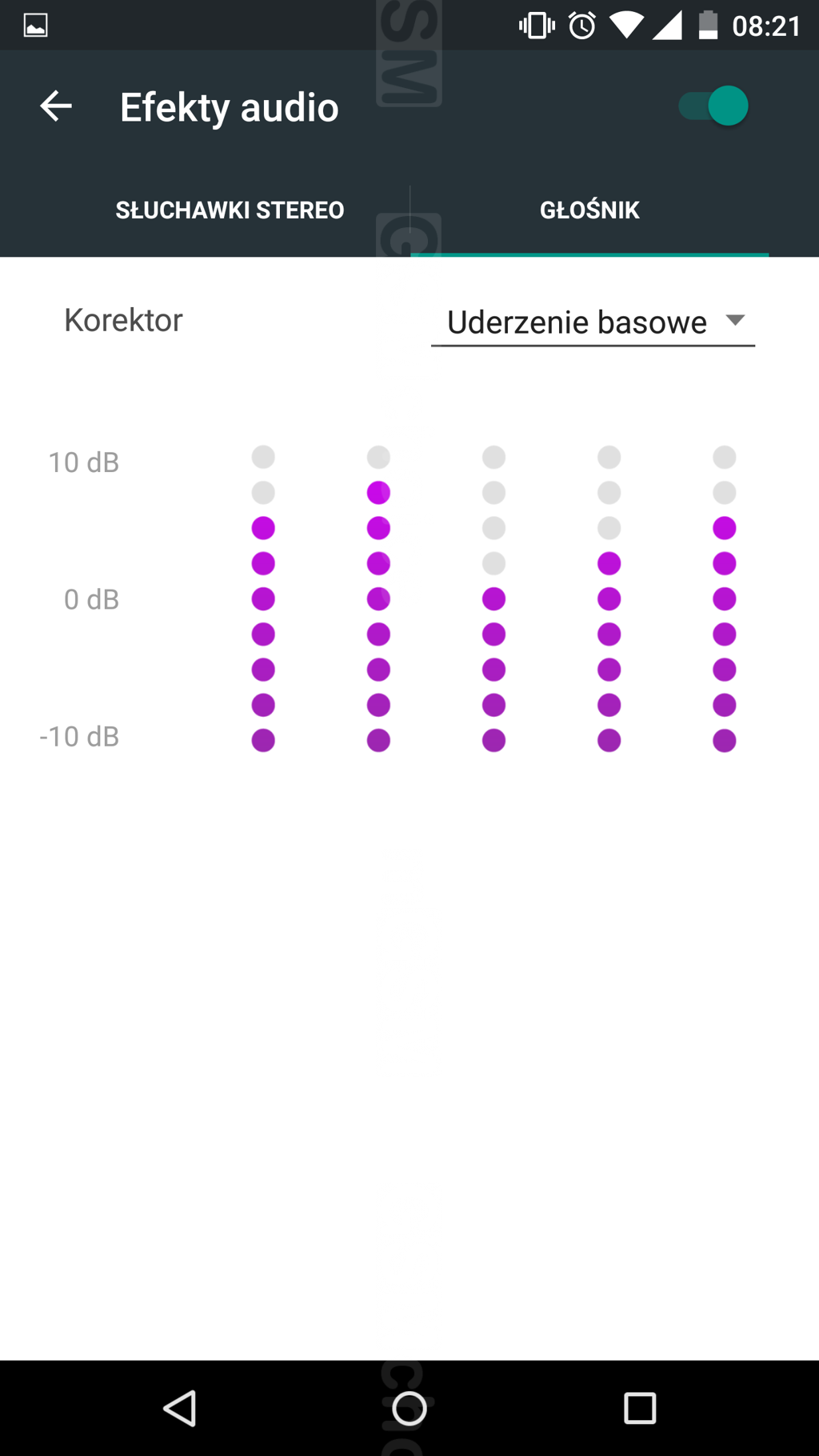Switch to the Słuchawki stereo tab

pyautogui.click(x=230, y=210)
